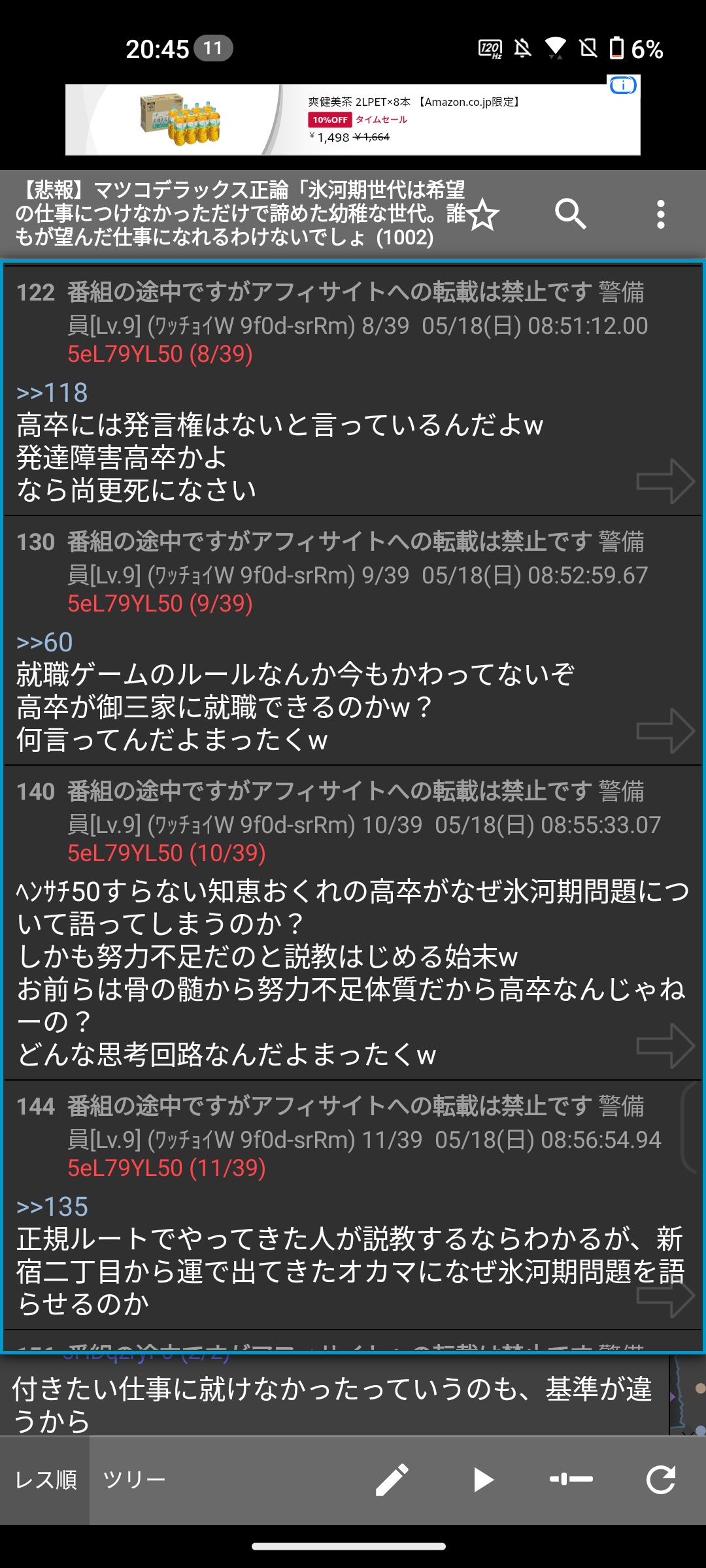Screen dimensions: 706x1568
Task: Open the Amazon tea advertisement banner
Action: (353, 120)
